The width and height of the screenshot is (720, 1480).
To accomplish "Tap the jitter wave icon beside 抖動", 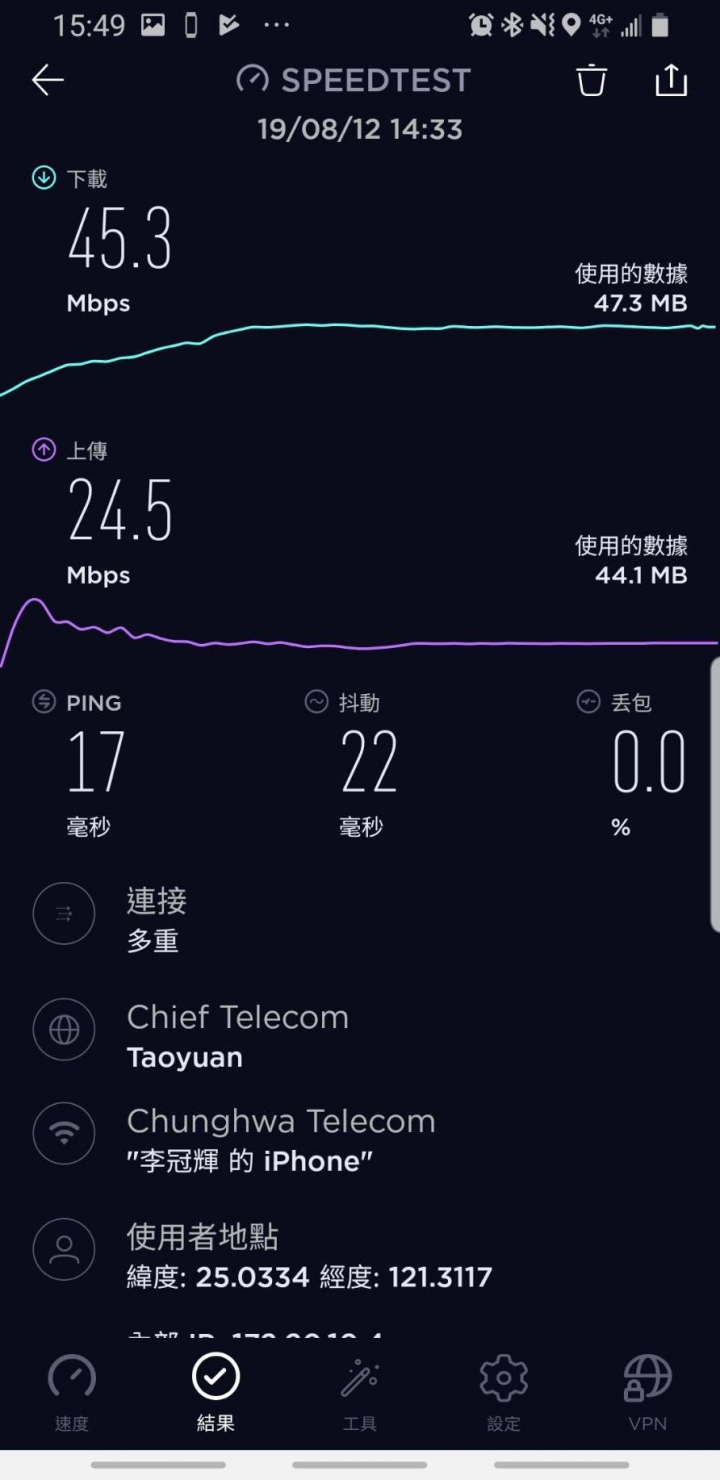I will point(316,702).
